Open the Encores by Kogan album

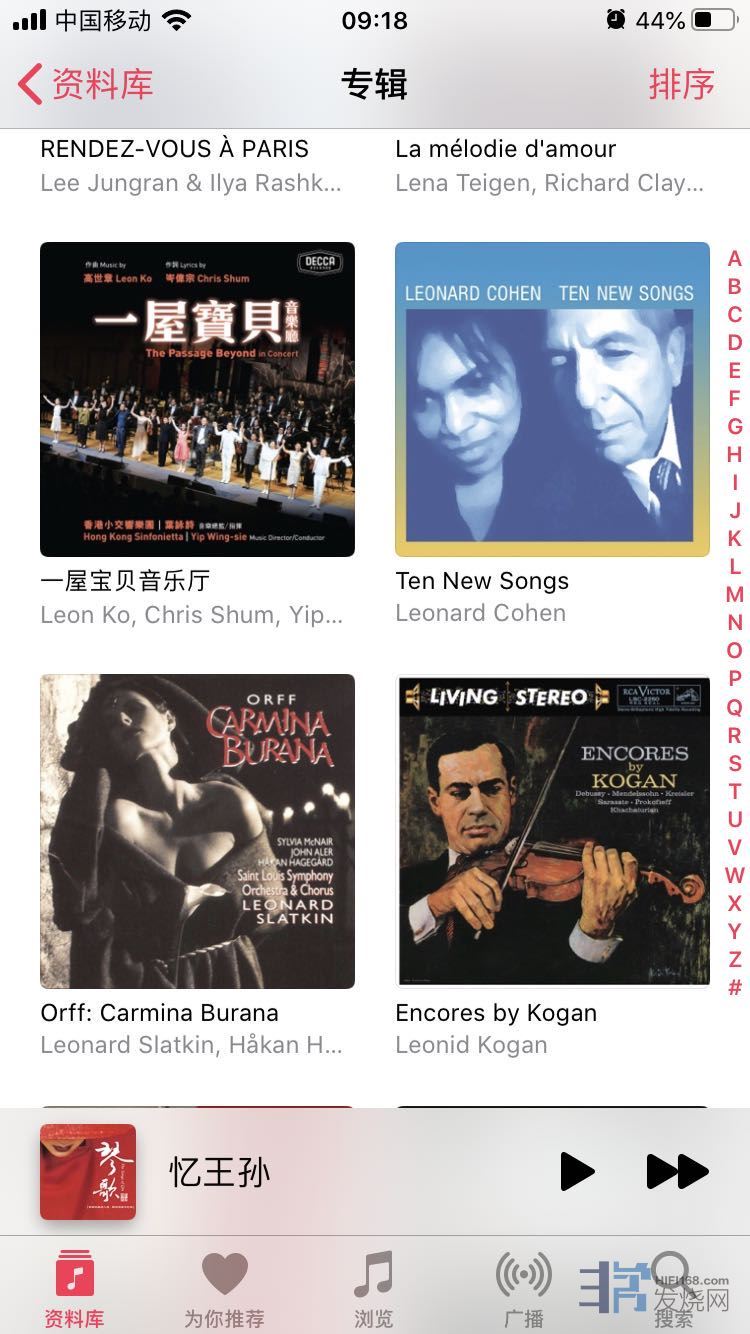pos(552,831)
